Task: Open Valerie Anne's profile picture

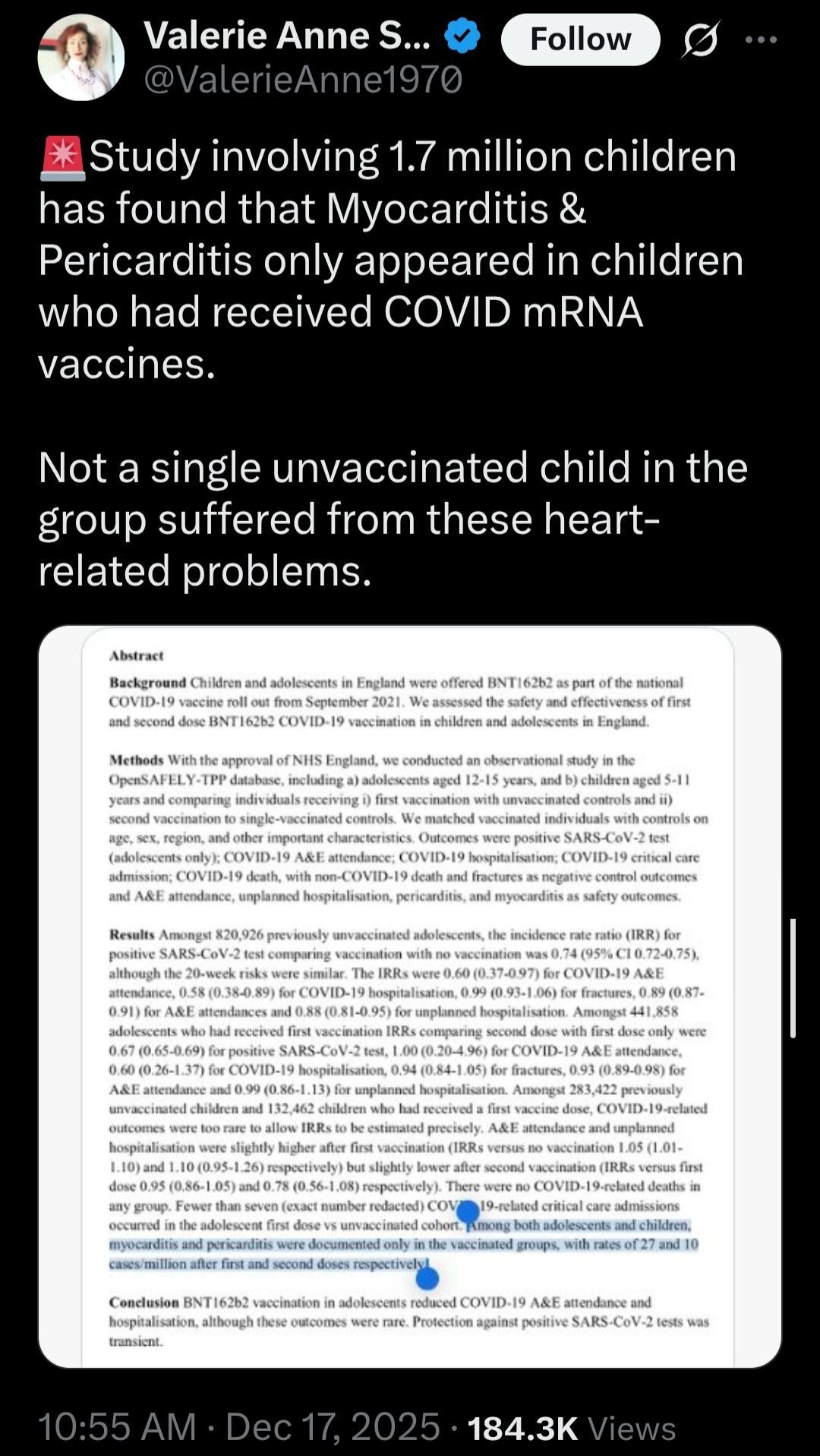Action: click(x=81, y=58)
